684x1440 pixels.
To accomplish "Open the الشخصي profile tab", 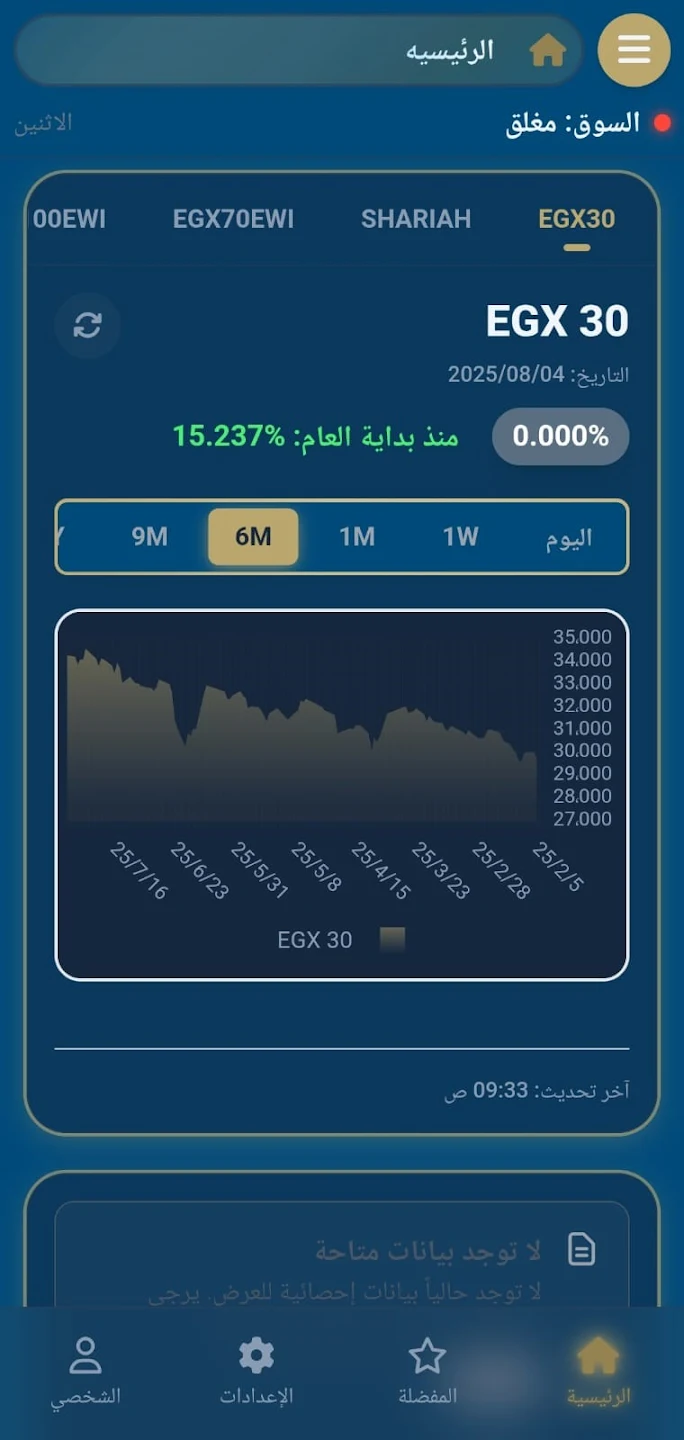I will [86, 1372].
